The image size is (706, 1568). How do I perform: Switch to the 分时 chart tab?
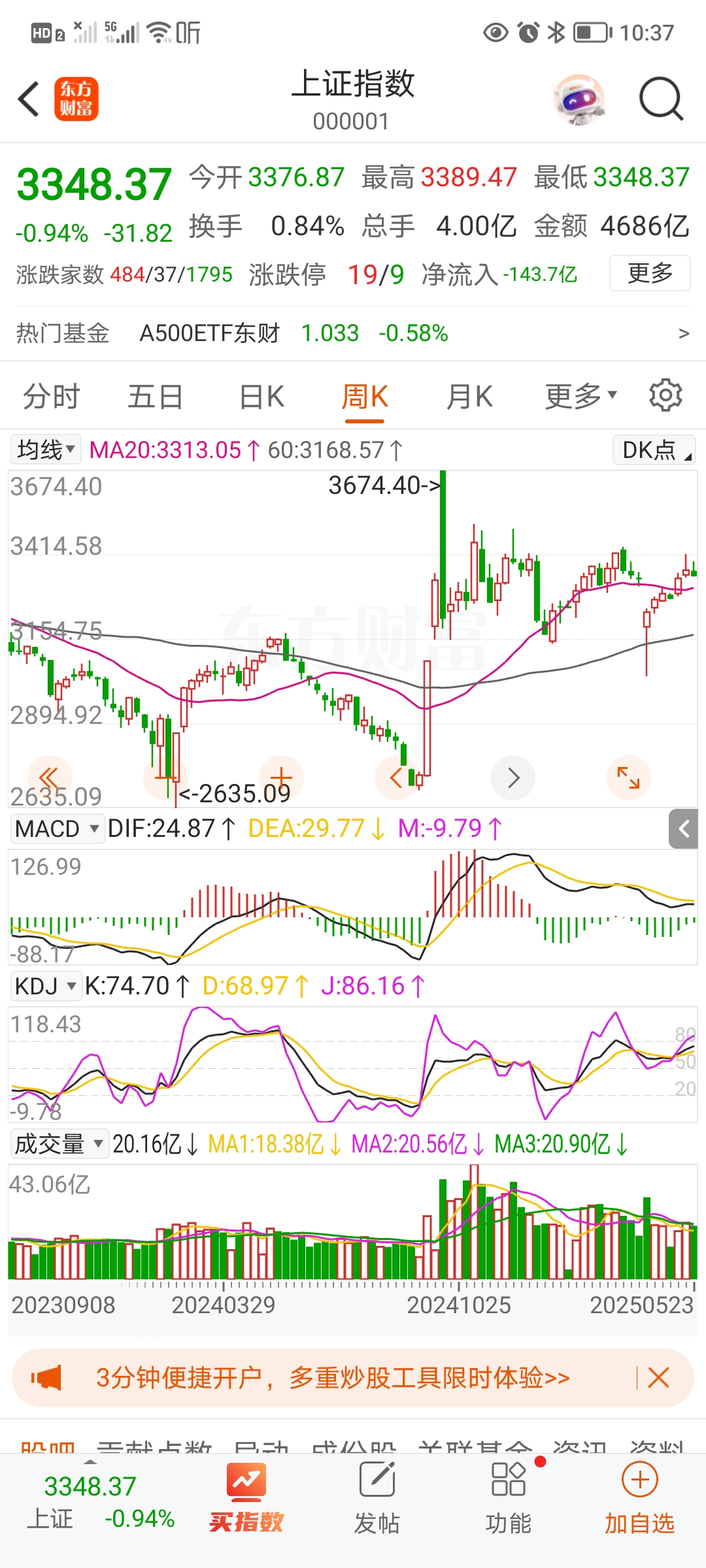51,397
